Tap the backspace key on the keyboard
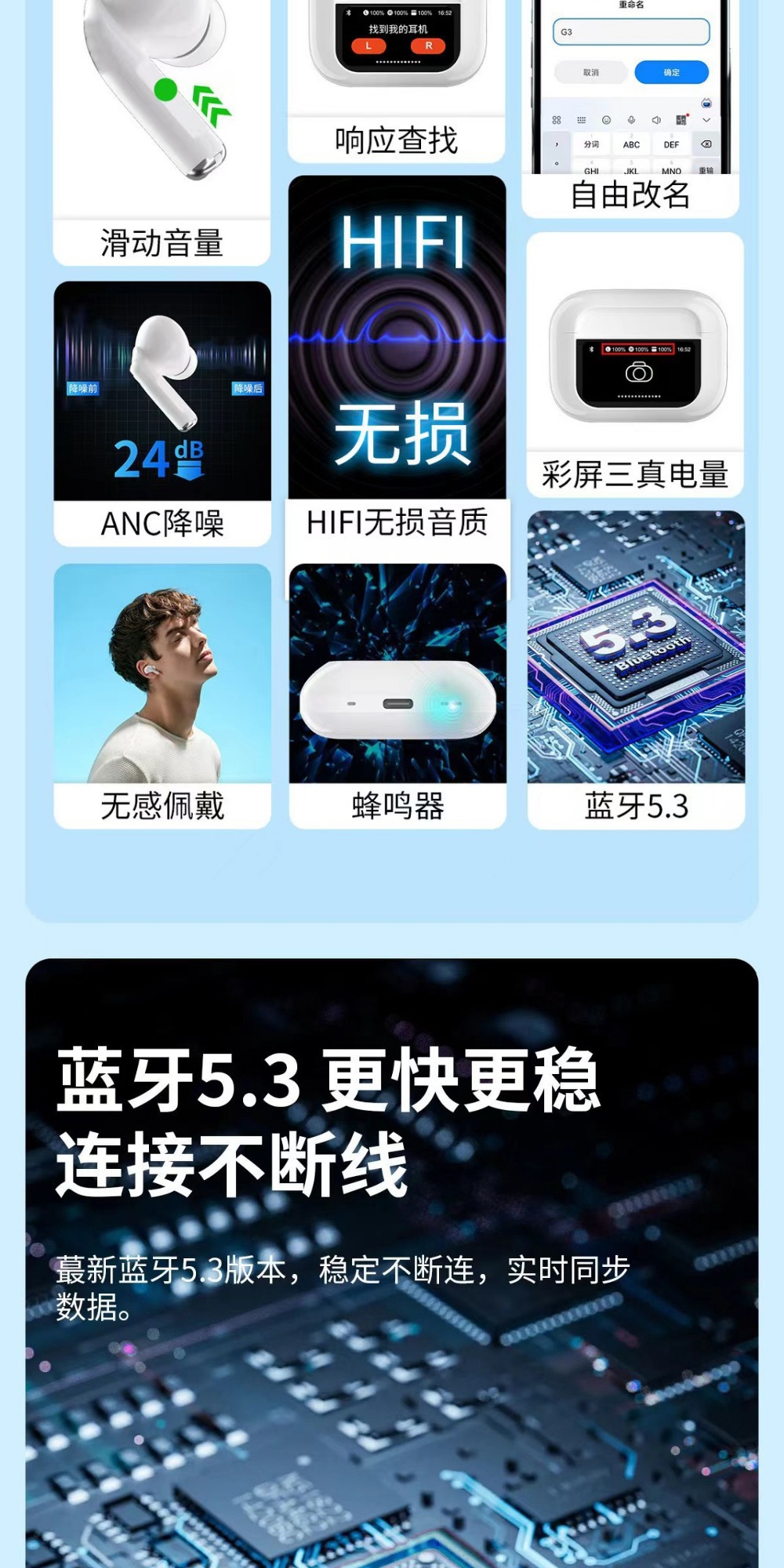 (706, 144)
